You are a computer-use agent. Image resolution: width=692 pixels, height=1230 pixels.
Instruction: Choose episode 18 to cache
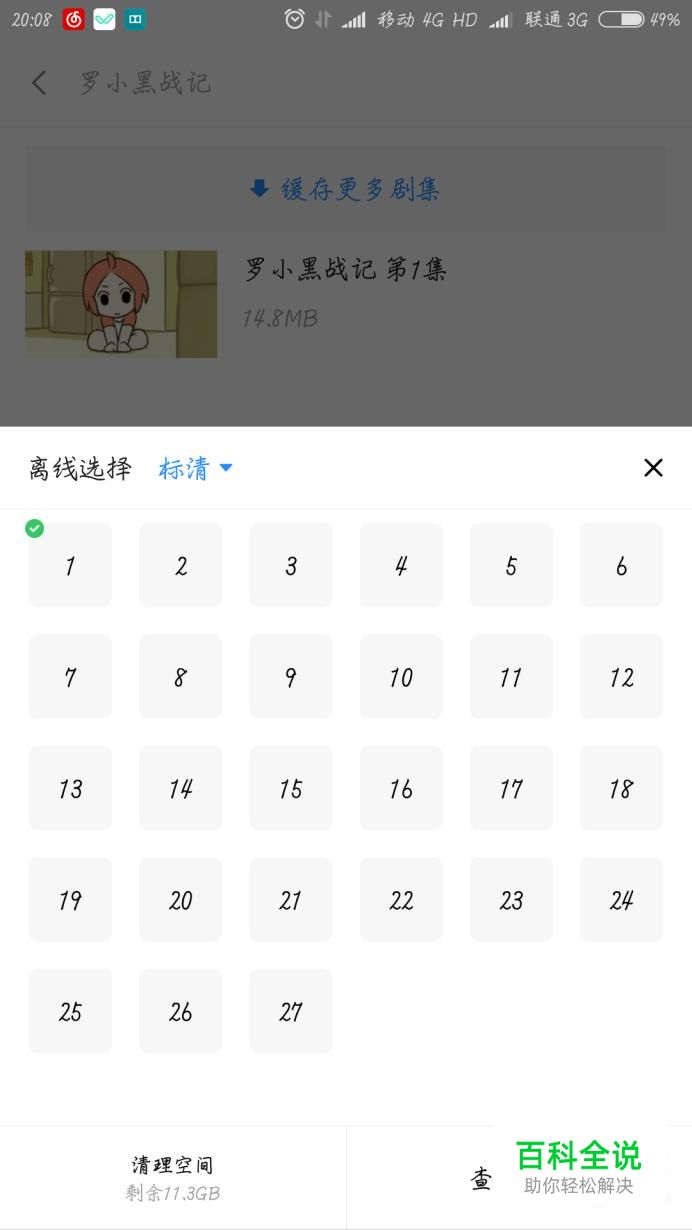coord(621,788)
